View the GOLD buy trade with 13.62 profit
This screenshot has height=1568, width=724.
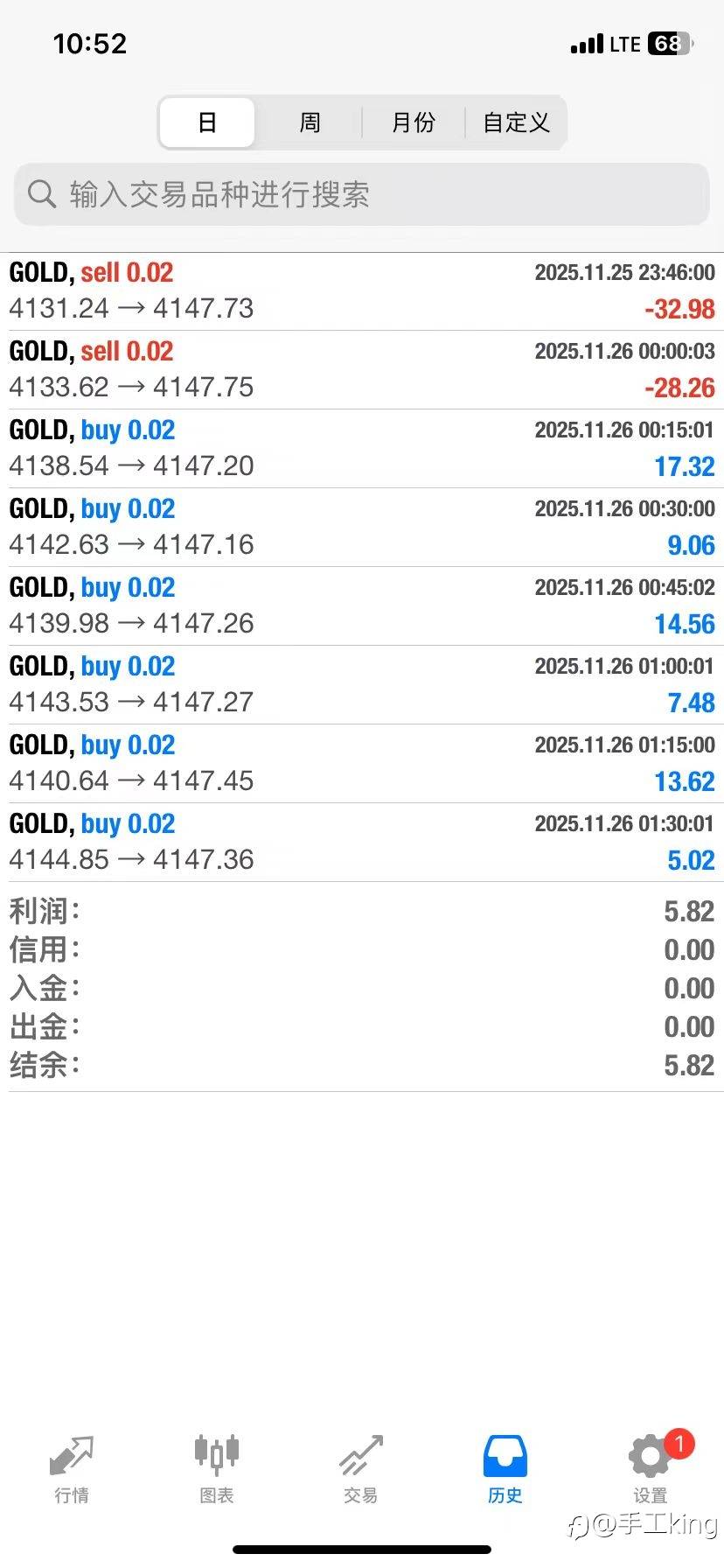[x=361, y=764]
